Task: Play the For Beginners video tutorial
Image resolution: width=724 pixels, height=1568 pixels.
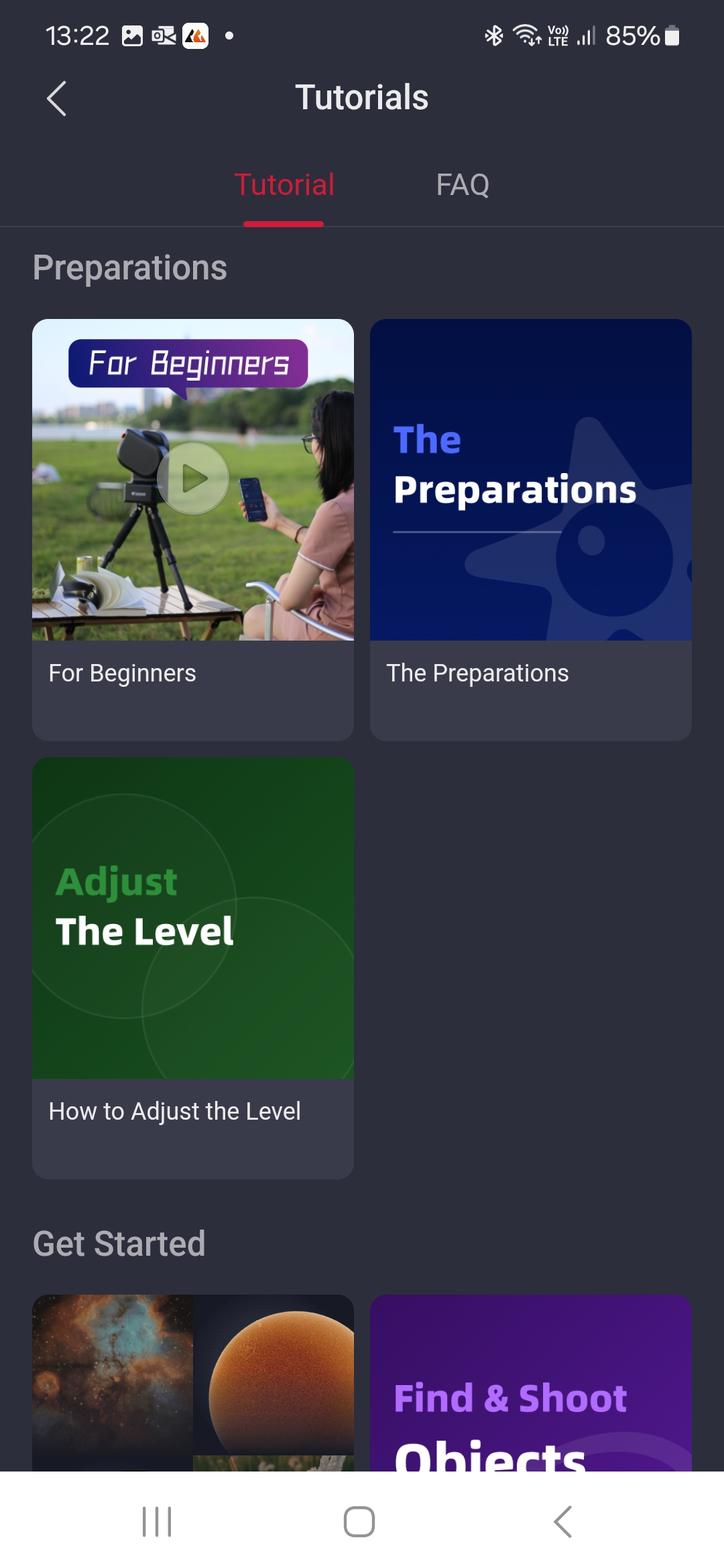Action: (x=193, y=478)
